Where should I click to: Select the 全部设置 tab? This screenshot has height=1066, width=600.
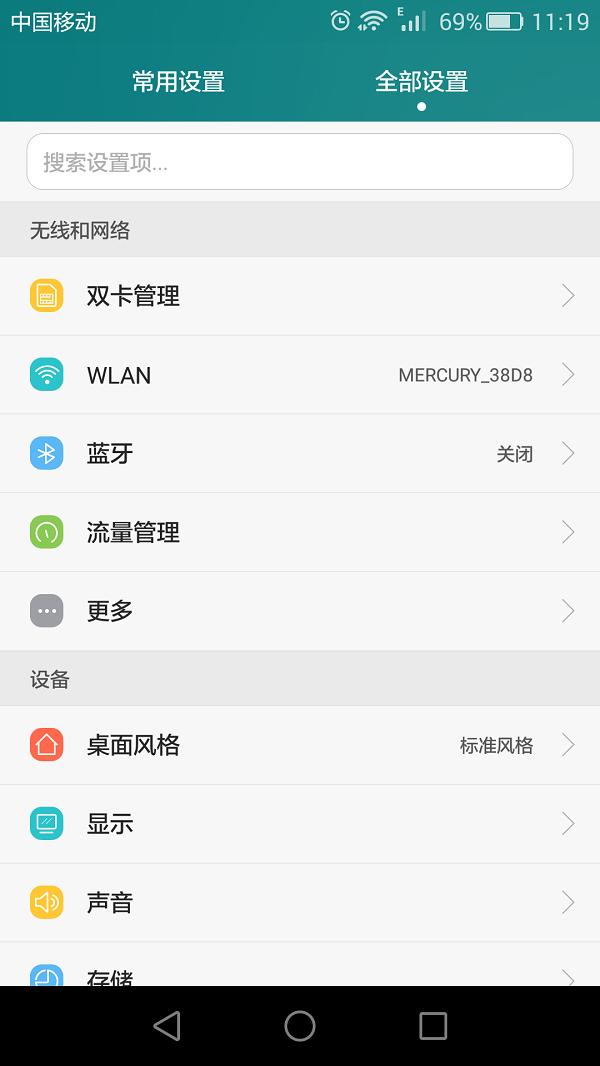pyautogui.click(x=421, y=81)
